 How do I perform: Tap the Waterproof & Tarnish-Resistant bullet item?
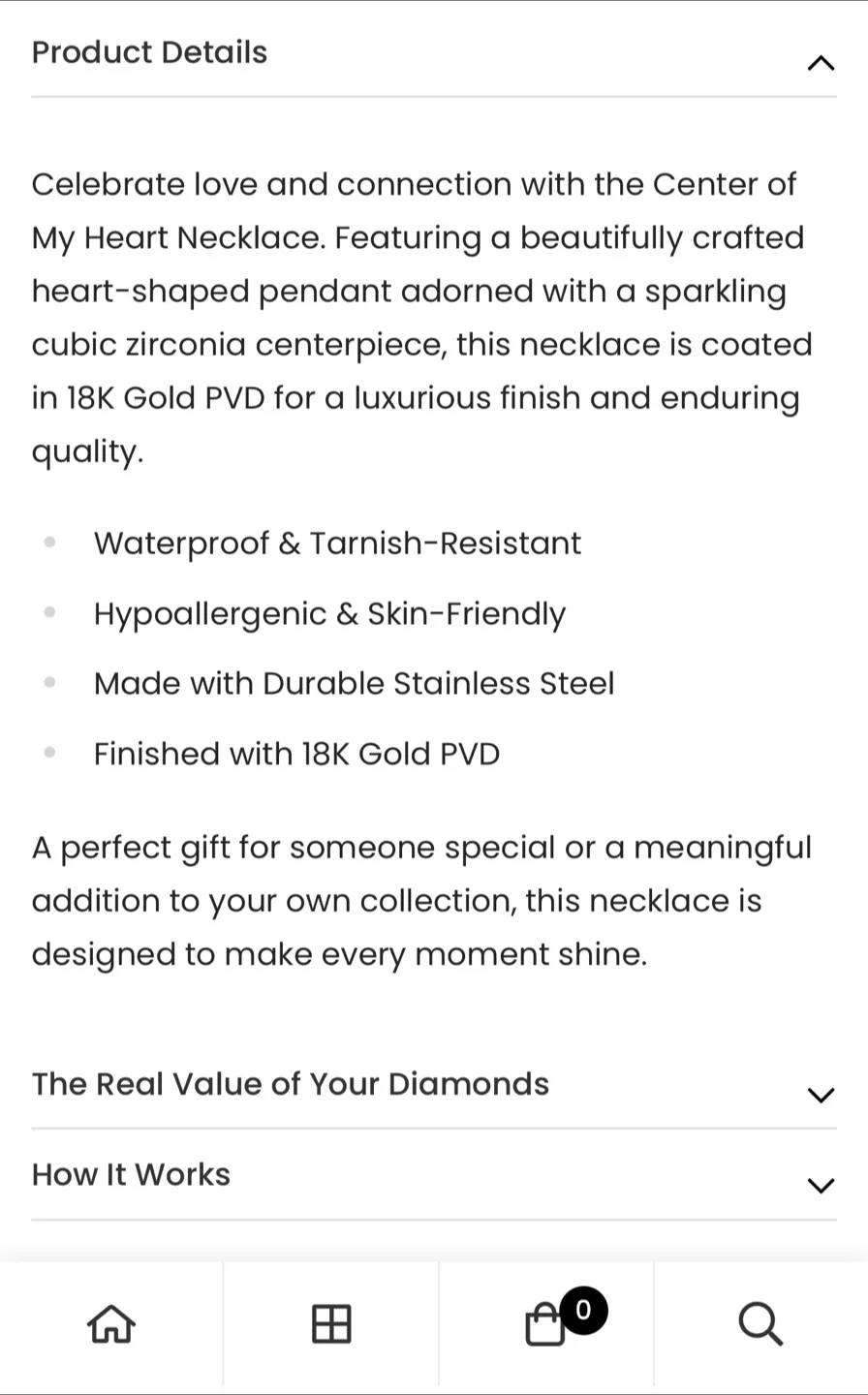pos(337,543)
